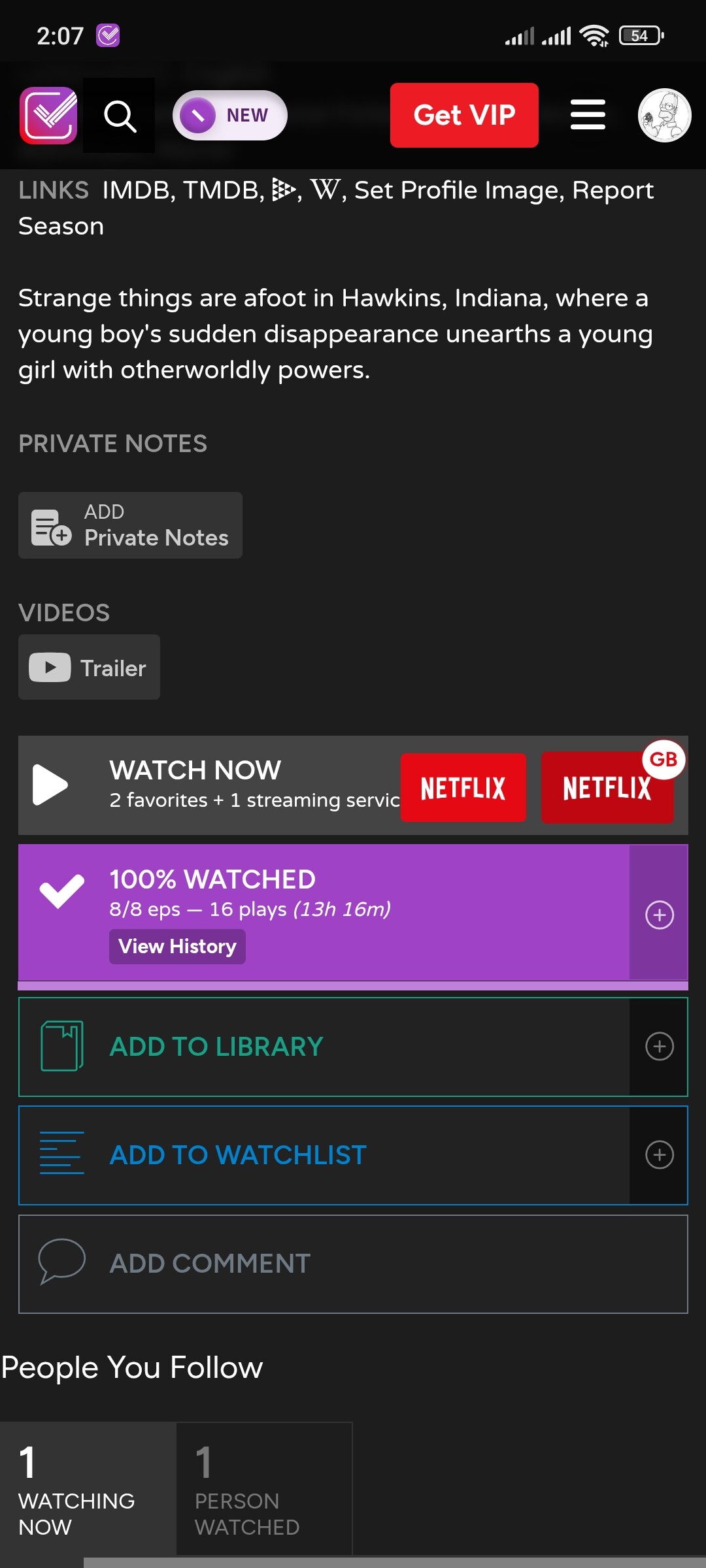Open the Wikipedia W link
706x1568 pixels.
pyautogui.click(x=325, y=190)
